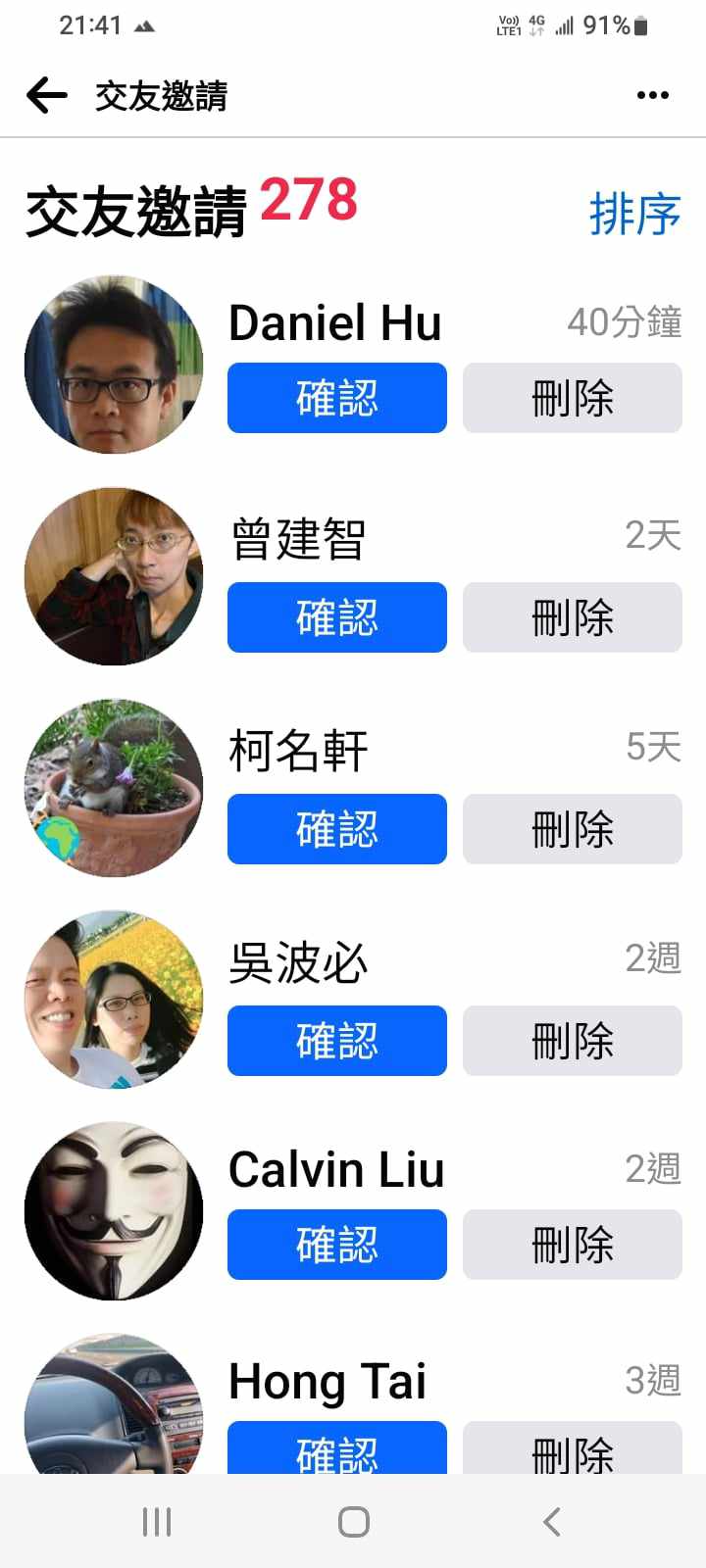This screenshot has width=706, height=1568.
Task: Go back using the top arrow
Action: point(46,96)
